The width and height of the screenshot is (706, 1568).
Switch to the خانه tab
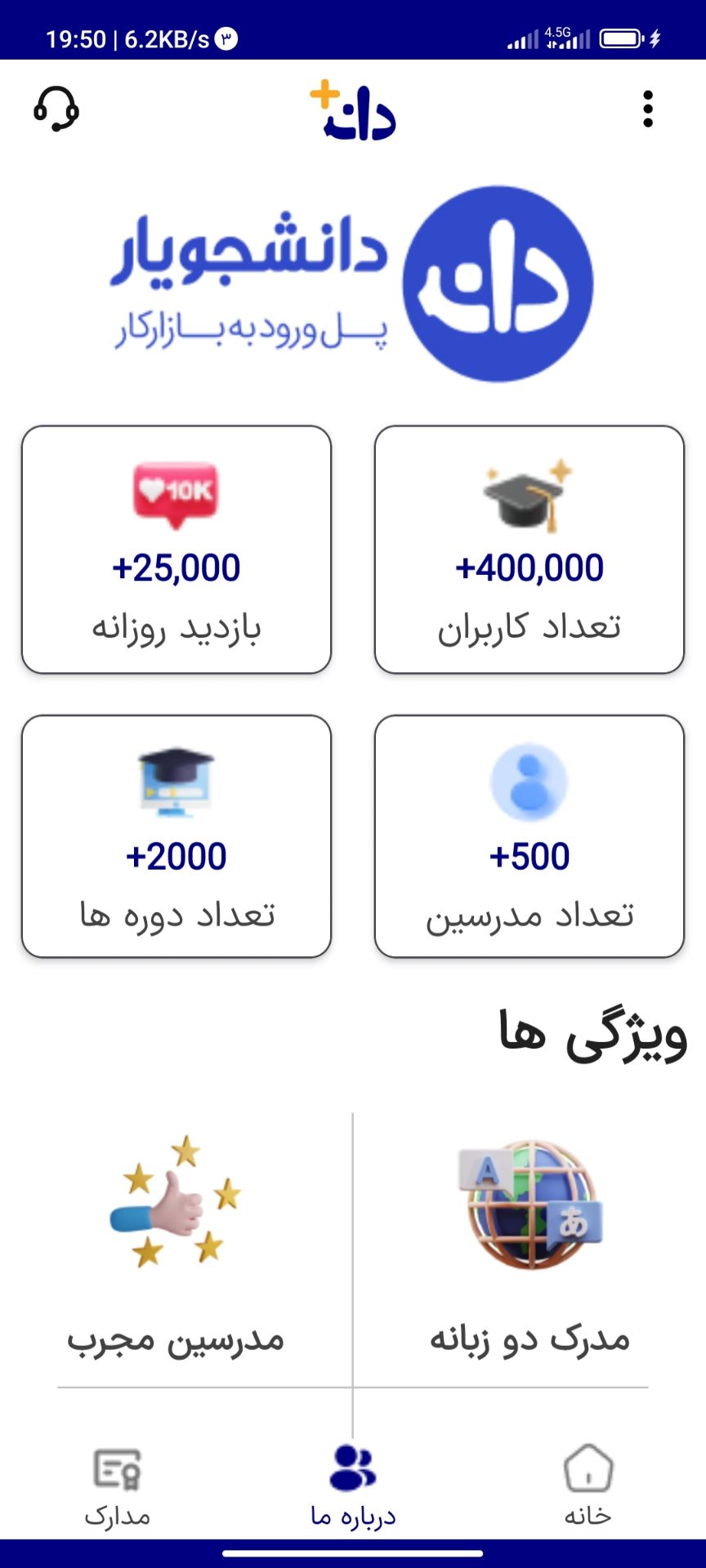[588, 1485]
